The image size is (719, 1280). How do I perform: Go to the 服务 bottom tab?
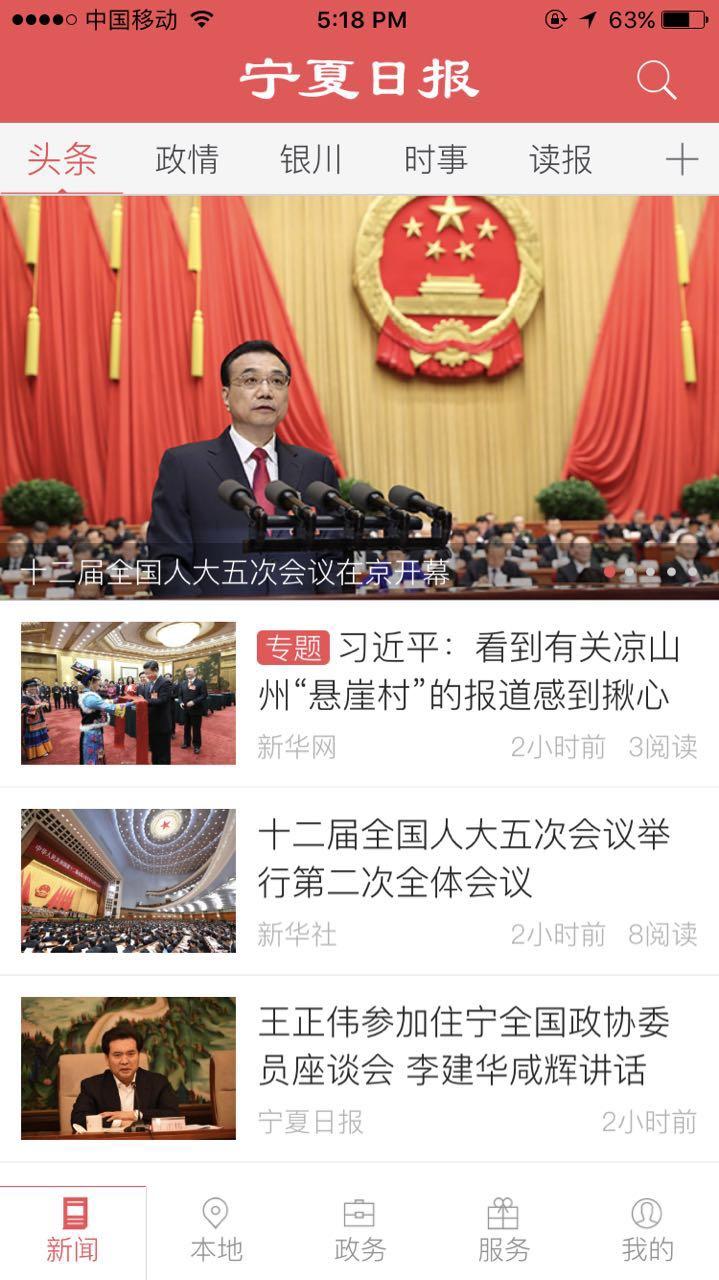(503, 1232)
